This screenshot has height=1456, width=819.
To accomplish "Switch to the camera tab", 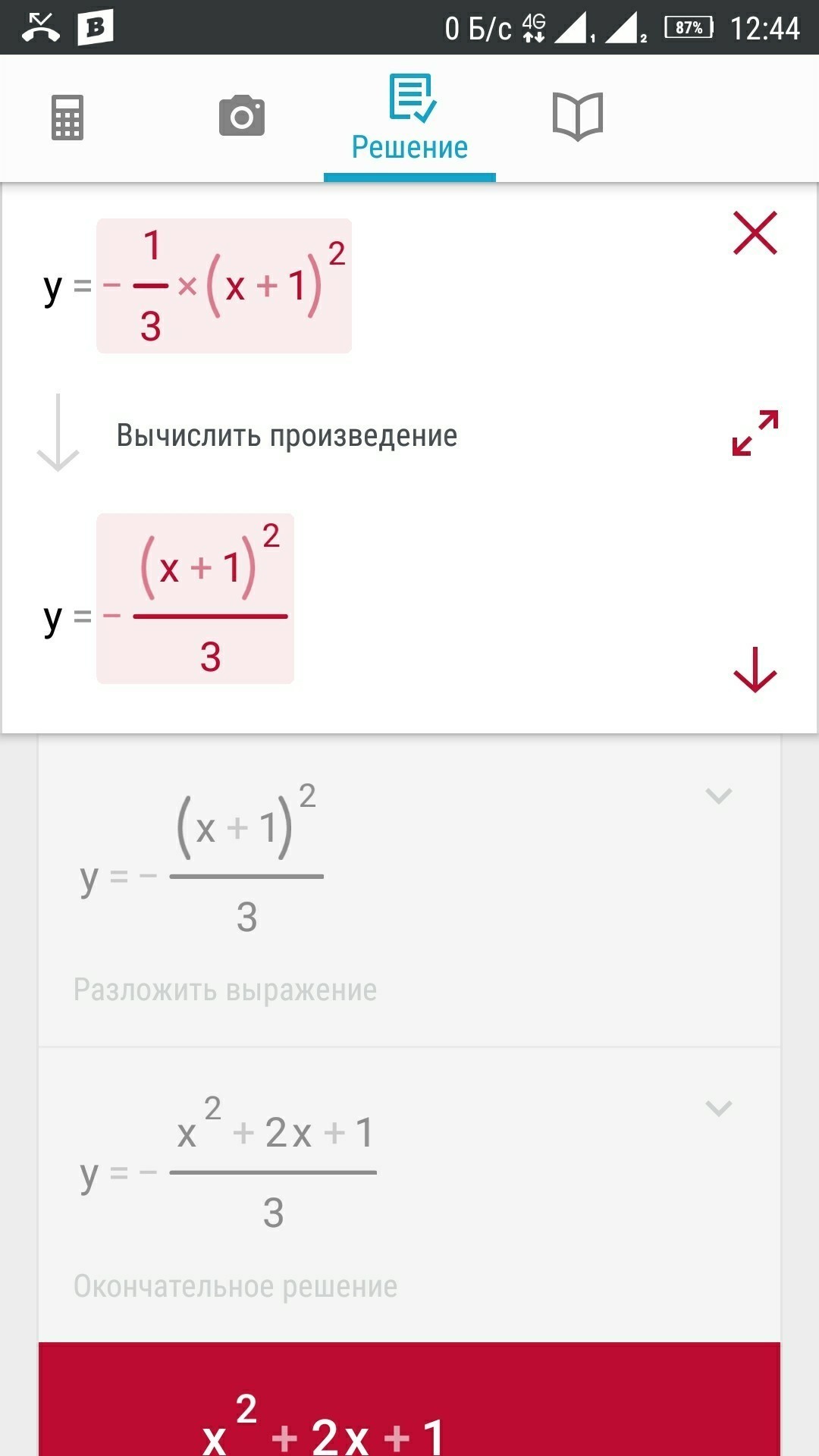I will click(x=241, y=116).
